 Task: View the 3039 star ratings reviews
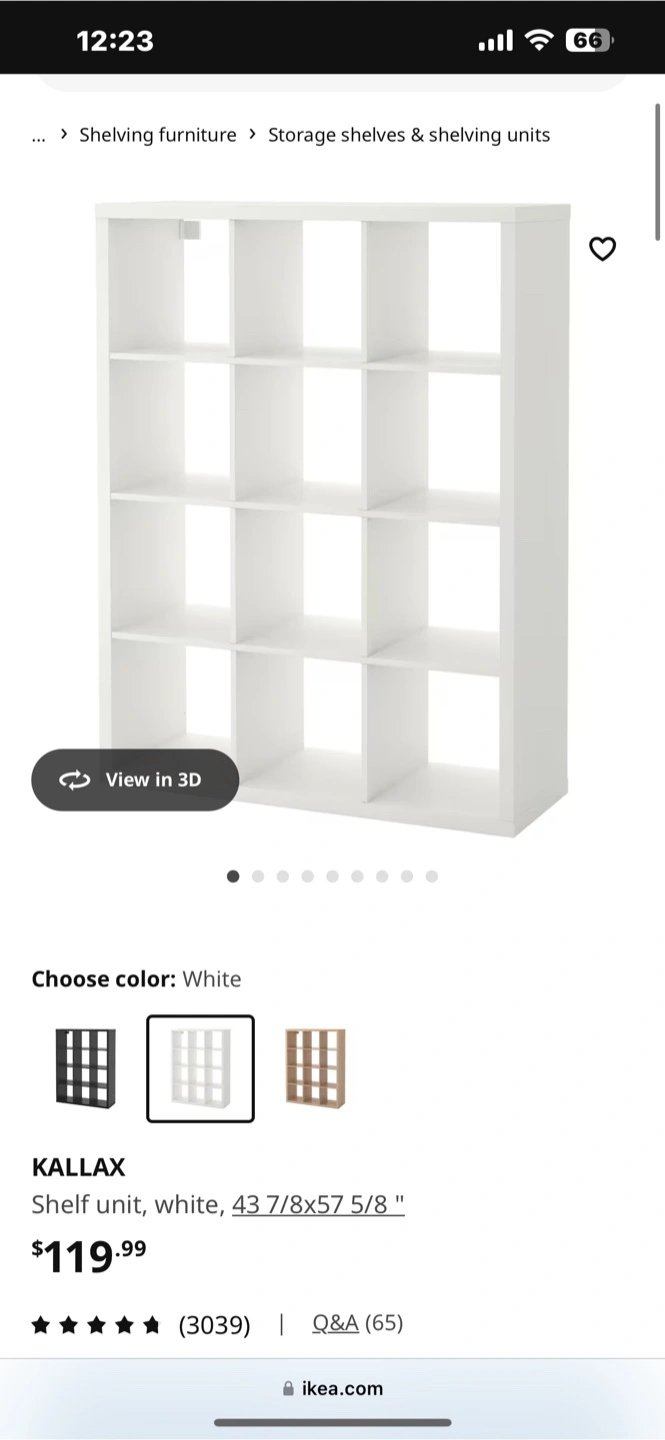pos(141,1325)
